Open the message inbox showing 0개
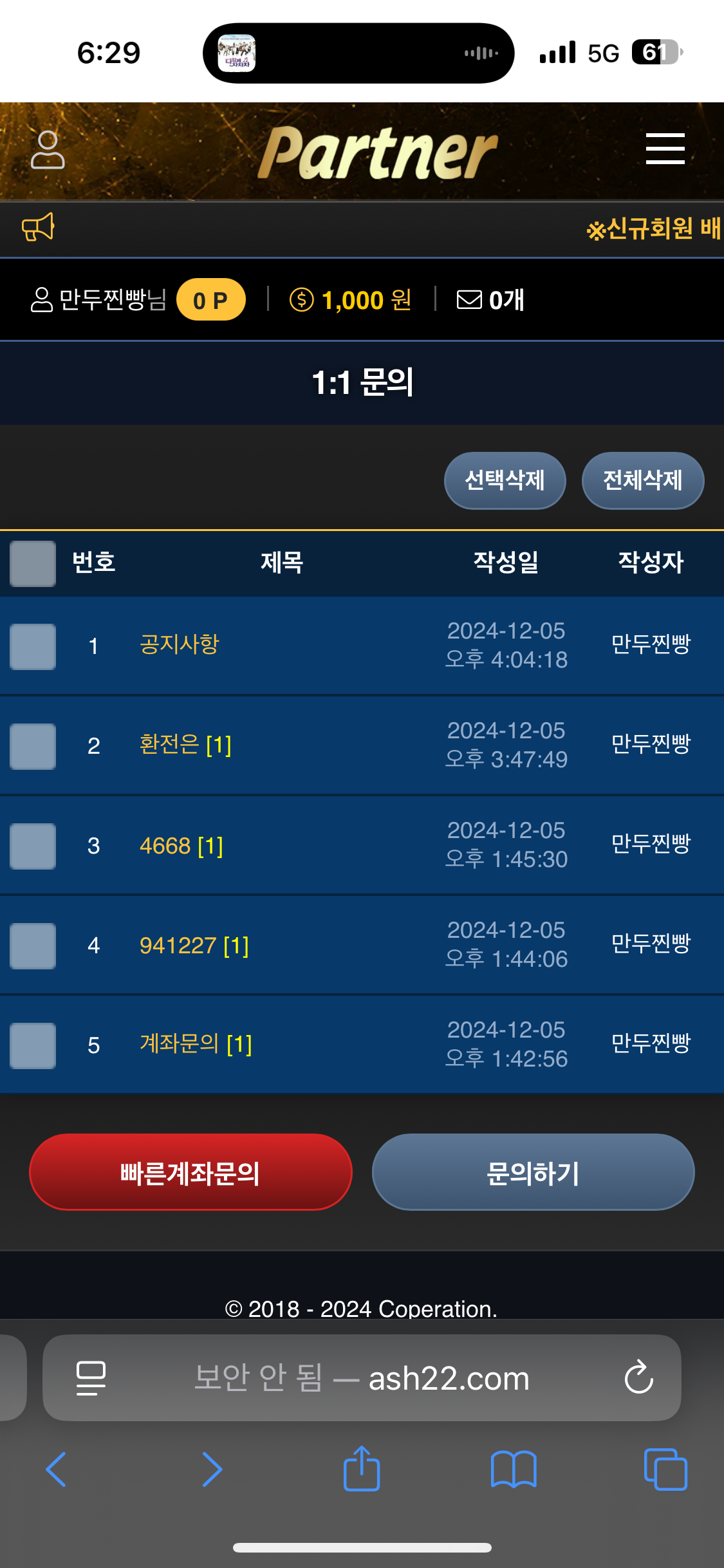Image resolution: width=724 pixels, height=1568 pixels. [x=490, y=300]
